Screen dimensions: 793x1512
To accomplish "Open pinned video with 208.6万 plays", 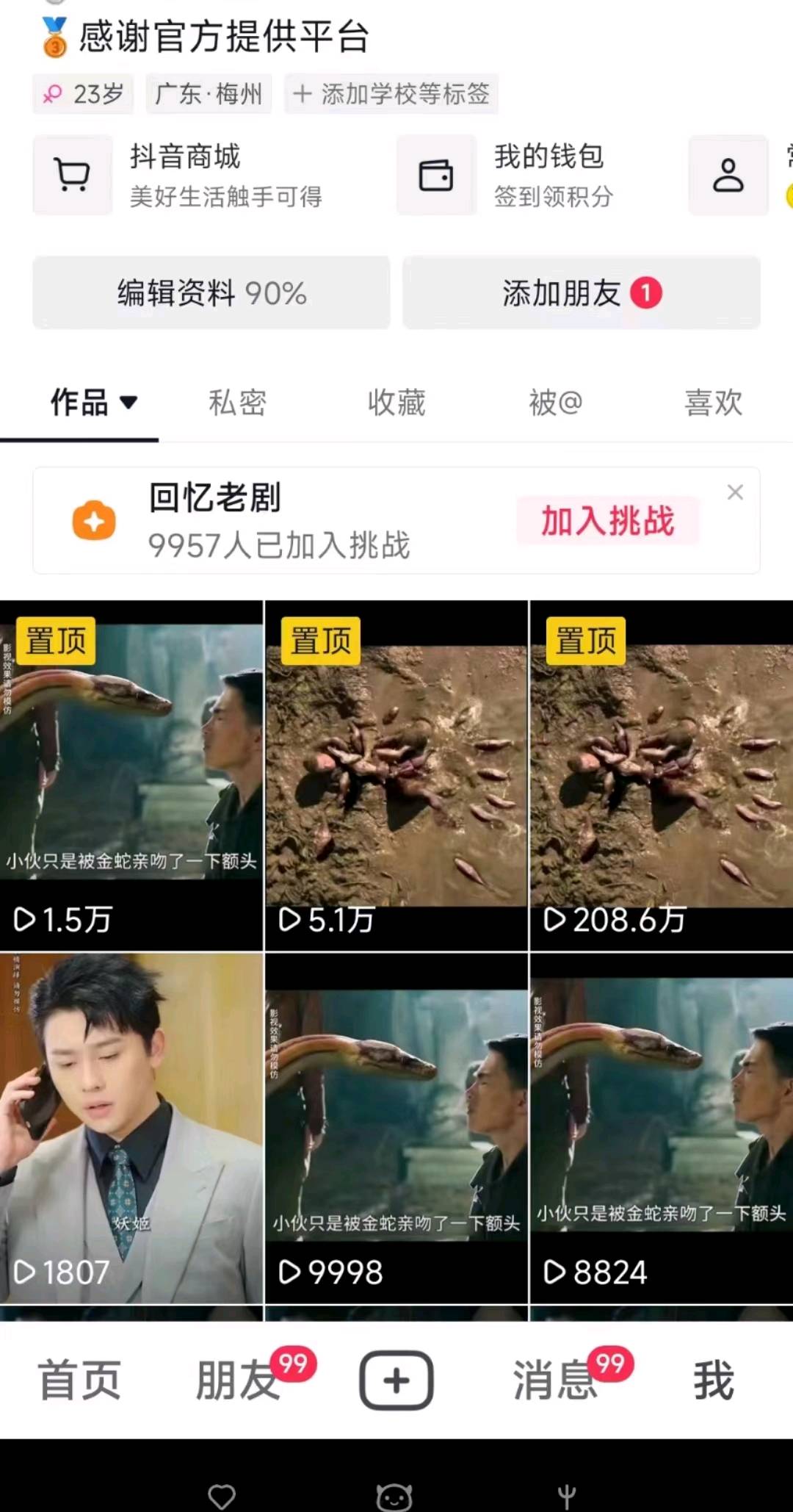I will point(661,775).
